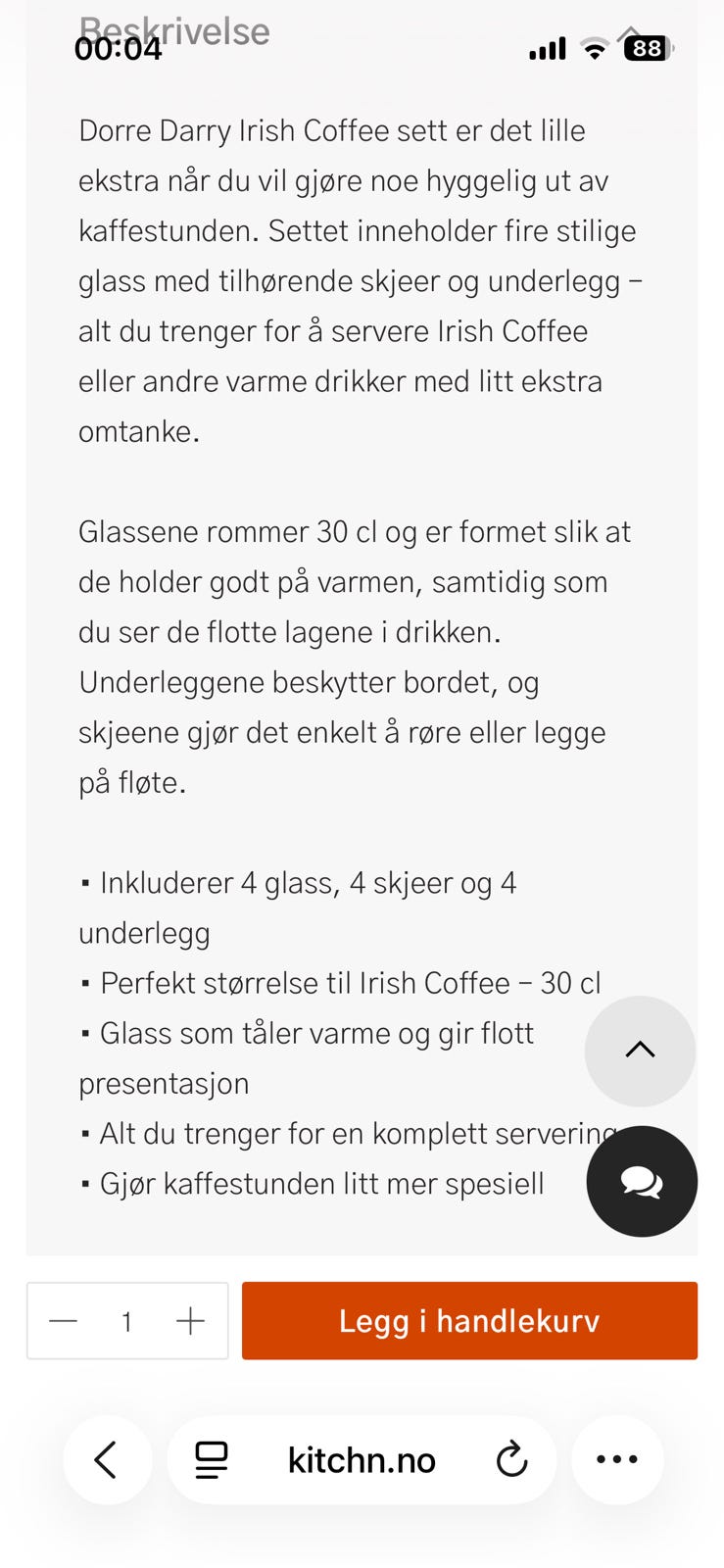Image resolution: width=724 pixels, height=1568 pixels.
Task: Collapse the Beskrivelse section header
Action: [176, 32]
